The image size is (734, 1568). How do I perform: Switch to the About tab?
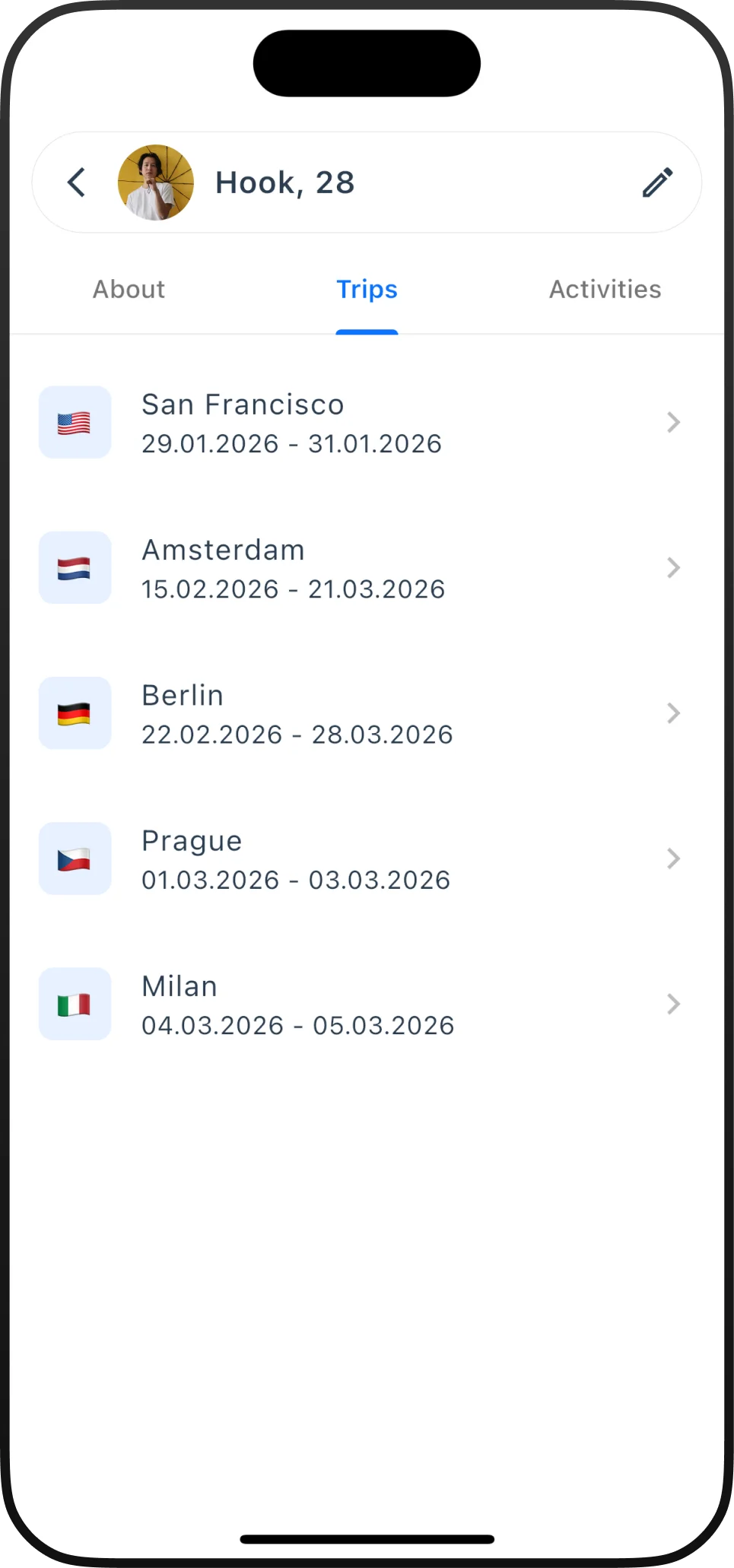click(128, 289)
